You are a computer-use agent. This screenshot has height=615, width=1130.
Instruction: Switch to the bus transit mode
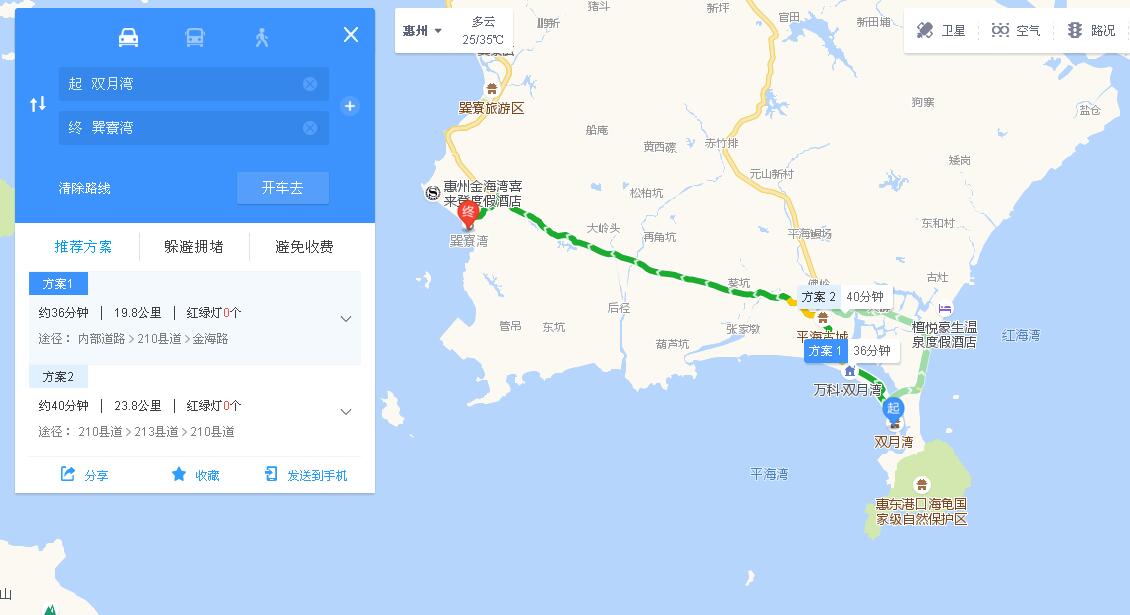click(195, 38)
